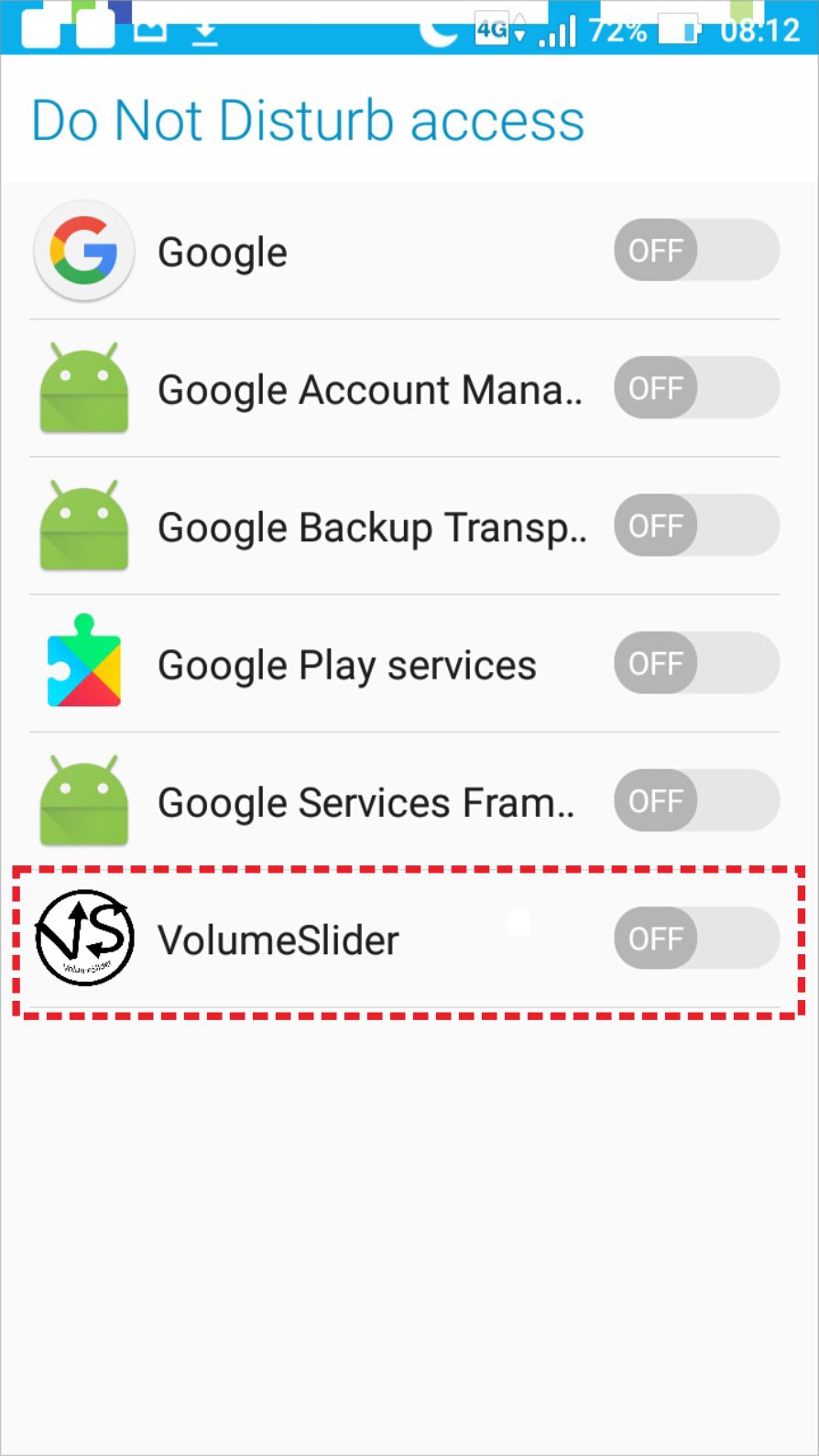This screenshot has width=819, height=1456.
Task: Toggle the Google Account Manager switch
Action: [x=696, y=387]
